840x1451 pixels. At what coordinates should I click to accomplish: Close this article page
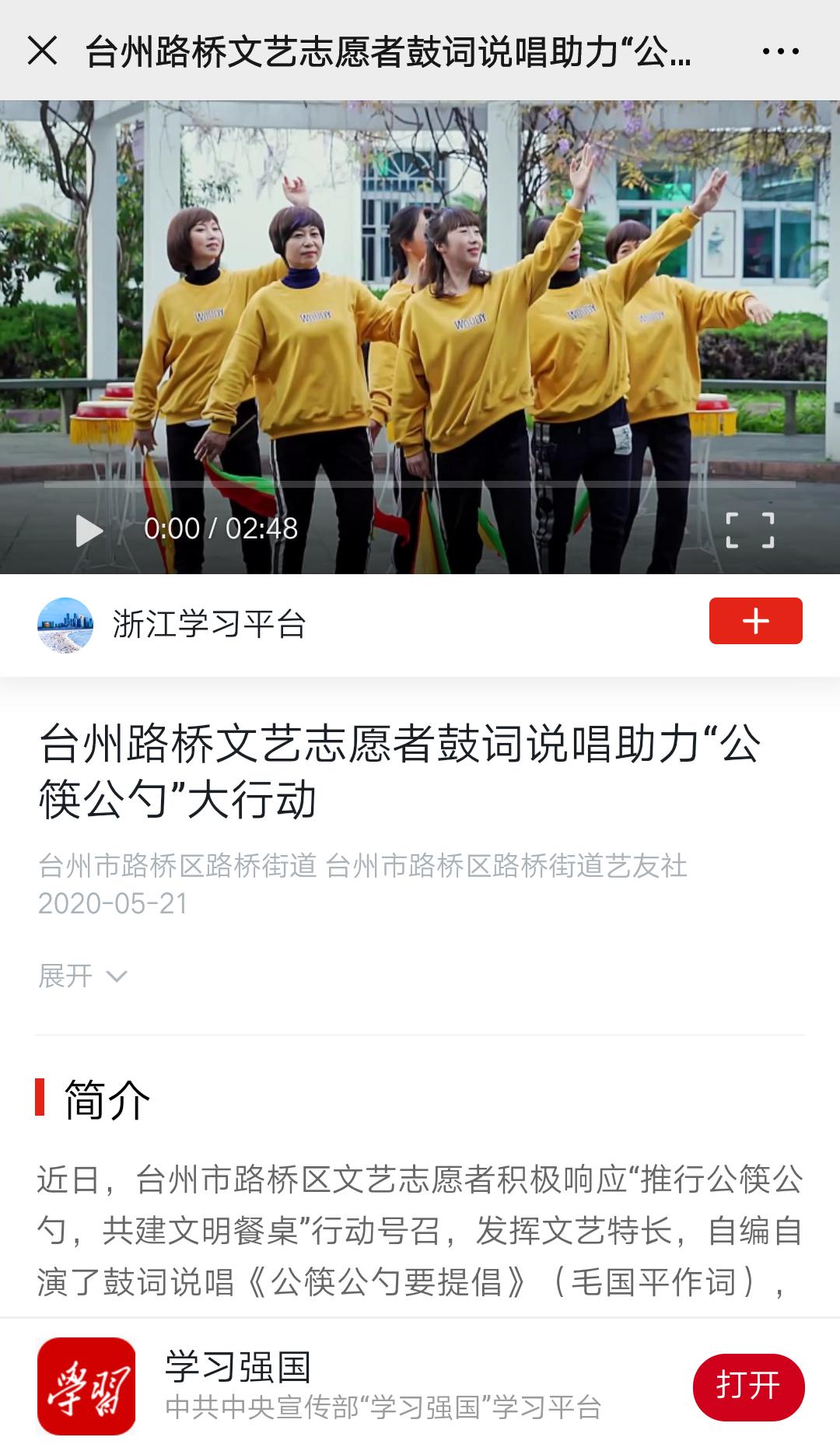click(43, 51)
